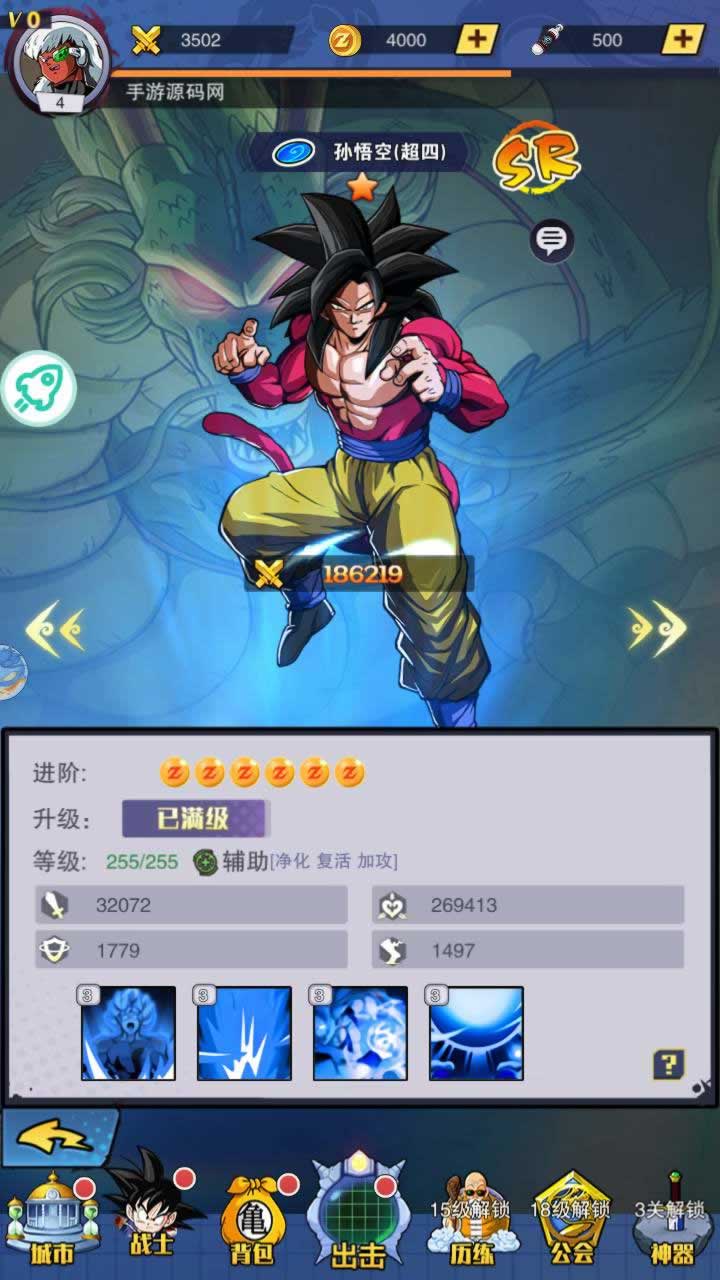View the third skill icon
This screenshot has width=720, height=1280.
tap(360, 1033)
